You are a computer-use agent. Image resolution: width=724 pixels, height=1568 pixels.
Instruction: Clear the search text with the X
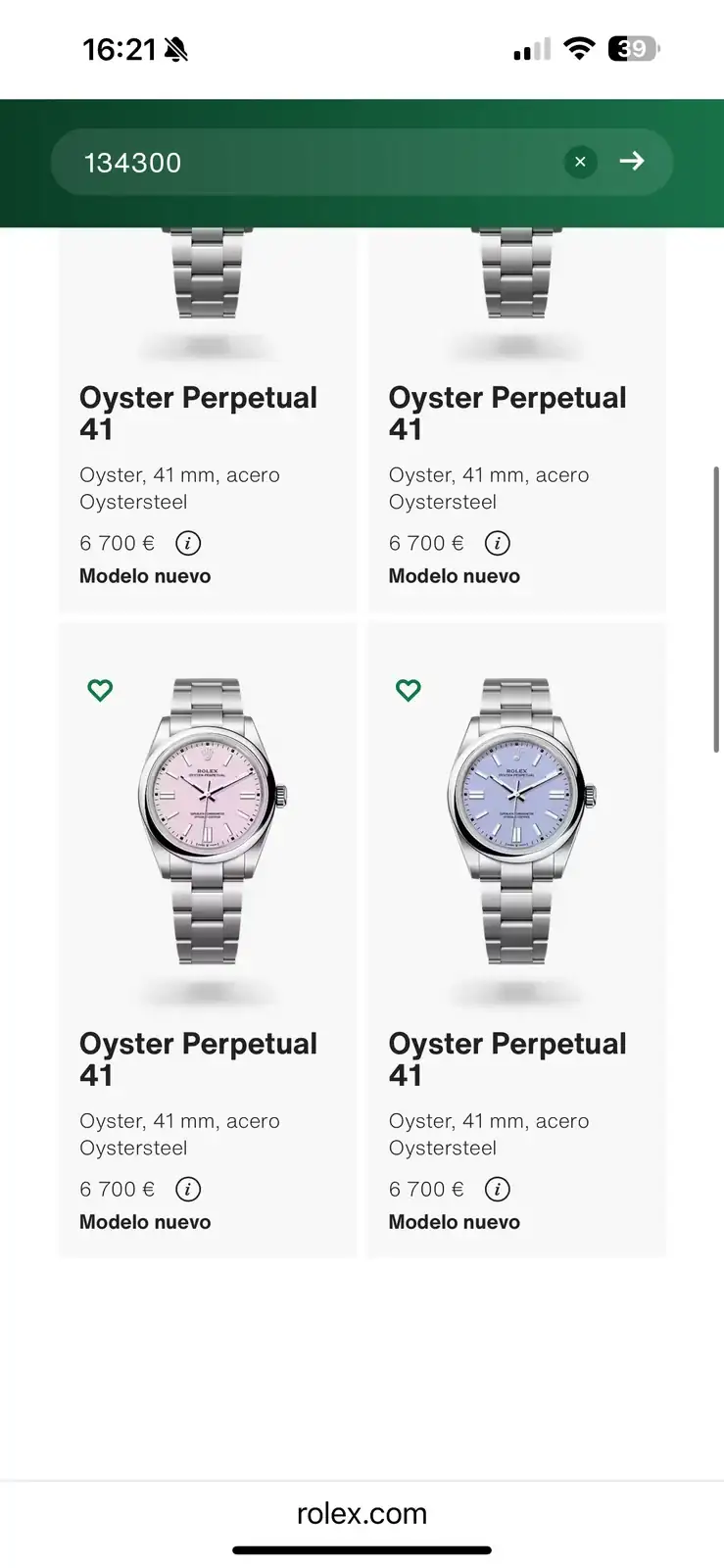pos(580,162)
